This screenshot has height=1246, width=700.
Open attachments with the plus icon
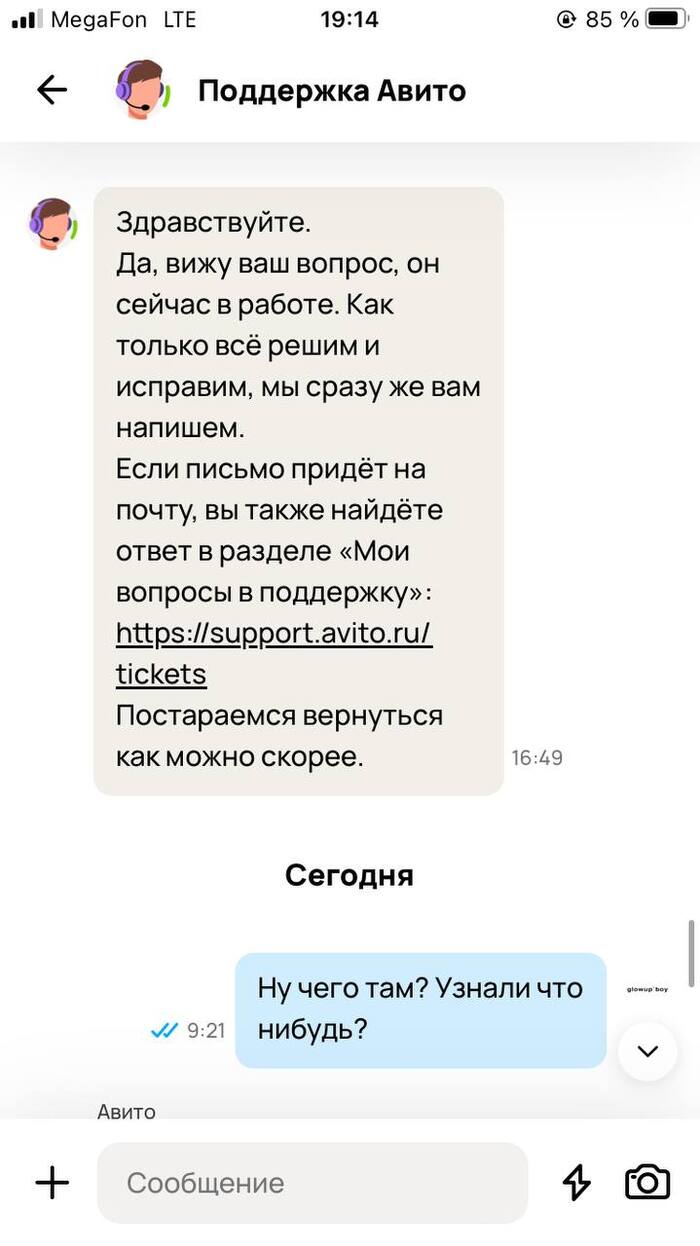52,1183
